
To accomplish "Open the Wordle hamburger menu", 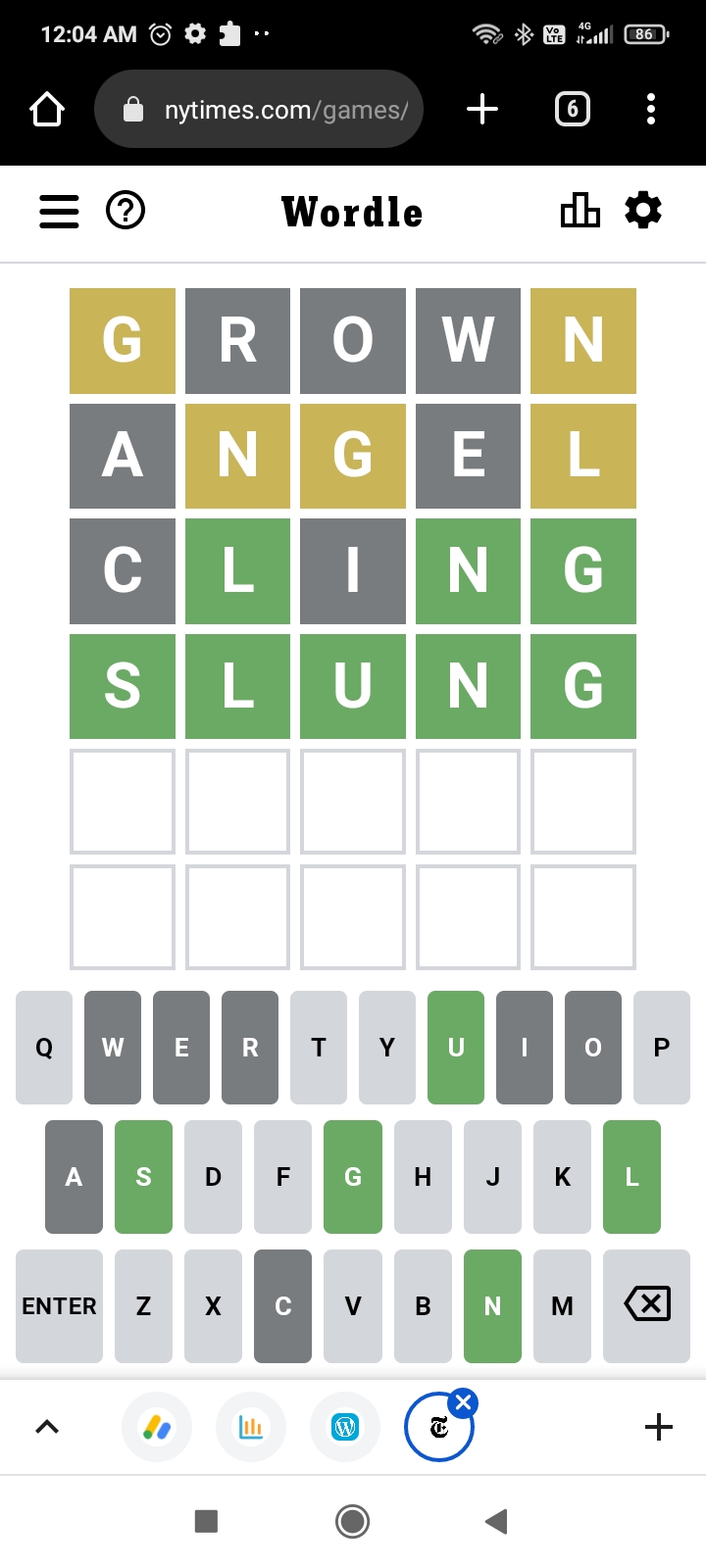I will tap(59, 211).
